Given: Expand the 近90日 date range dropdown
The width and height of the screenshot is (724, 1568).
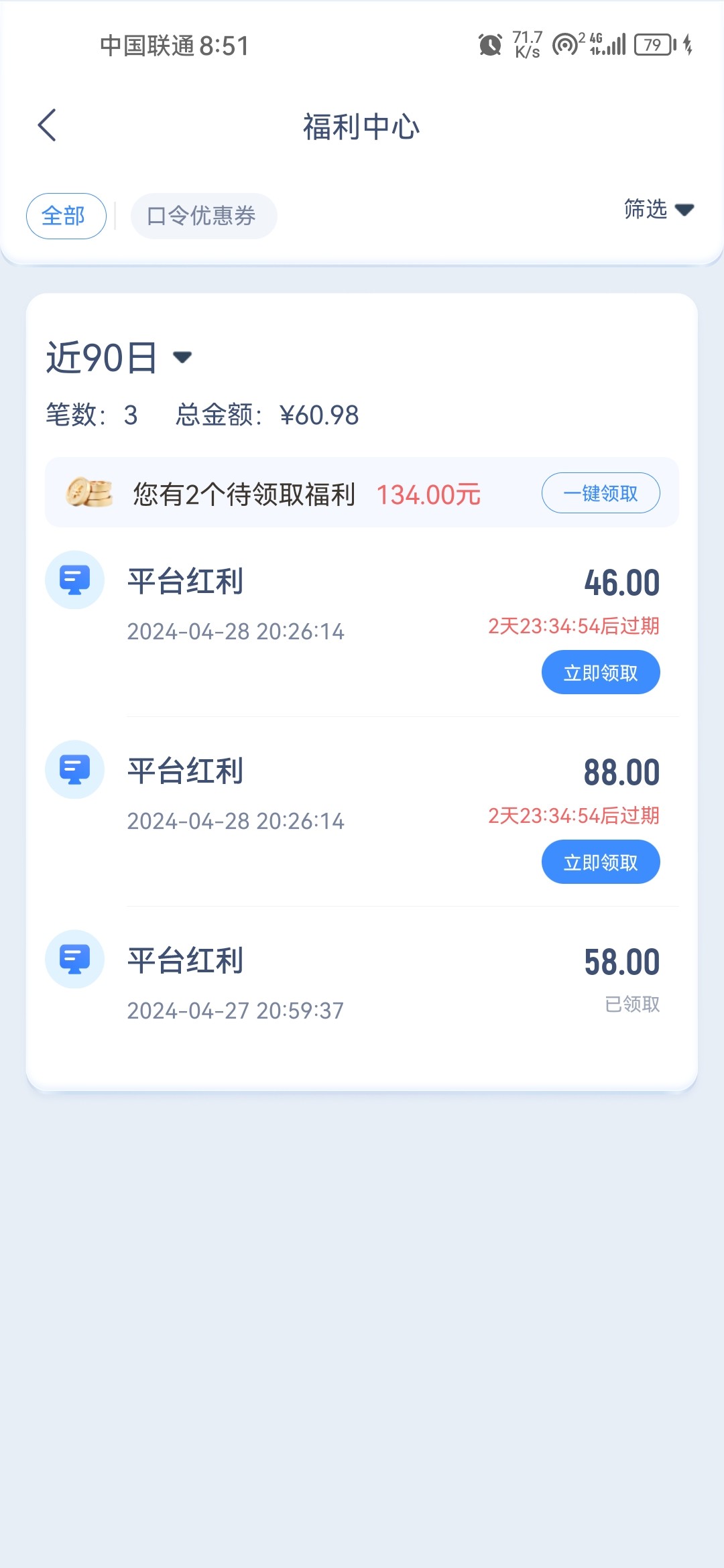Looking at the screenshot, I should tap(119, 357).
